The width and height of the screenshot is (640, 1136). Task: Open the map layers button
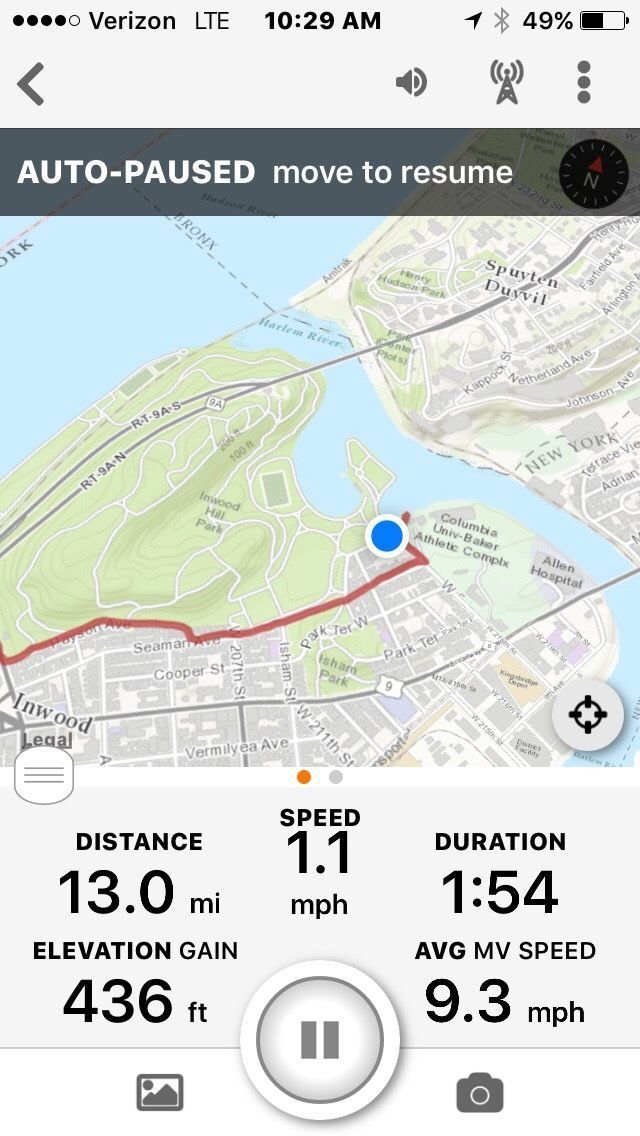pyautogui.click(x=44, y=775)
